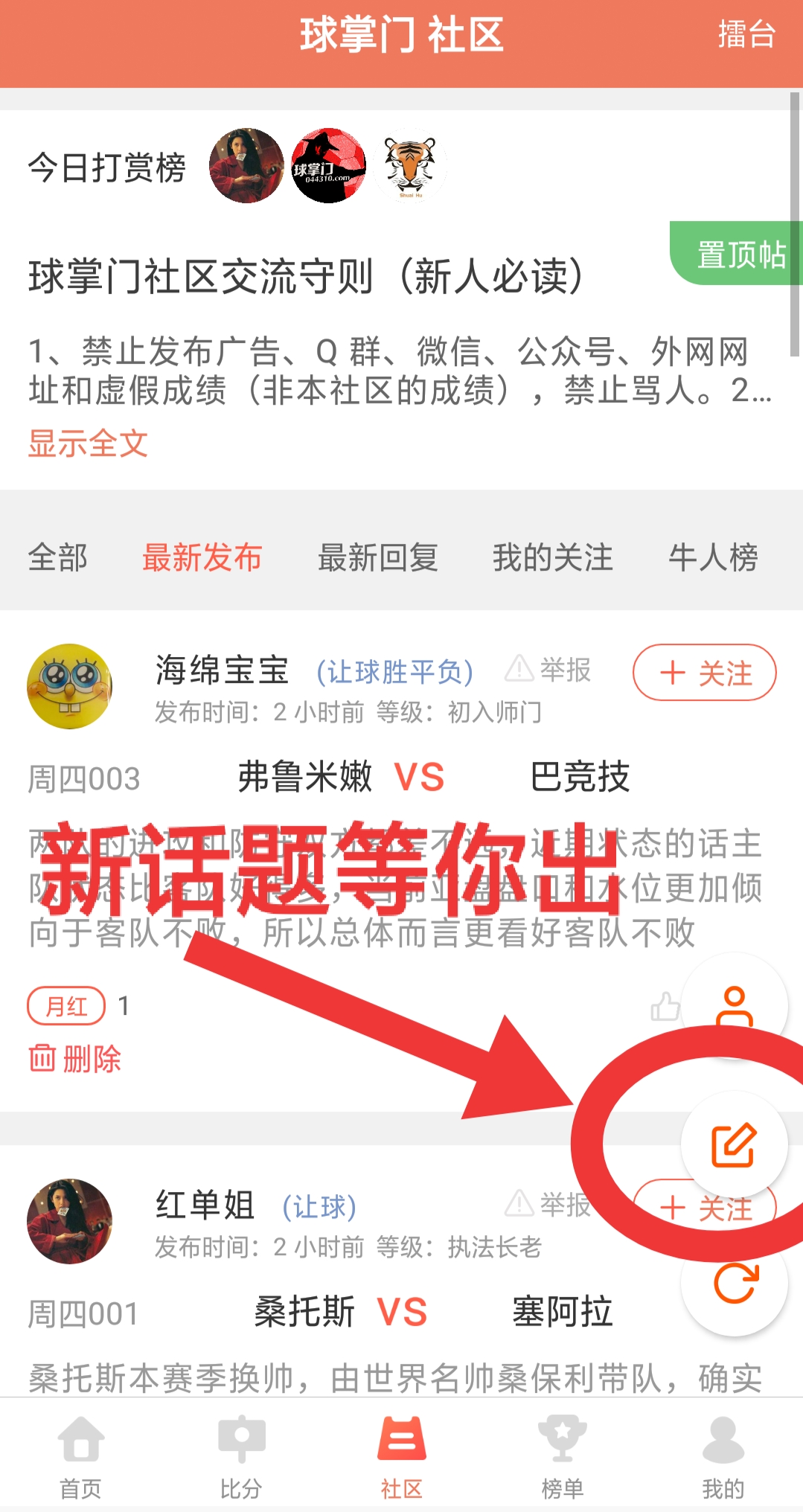This screenshot has height=1512, width=803.
Task: Report 海绵宝宝's post via 举报
Action: (x=549, y=670)
